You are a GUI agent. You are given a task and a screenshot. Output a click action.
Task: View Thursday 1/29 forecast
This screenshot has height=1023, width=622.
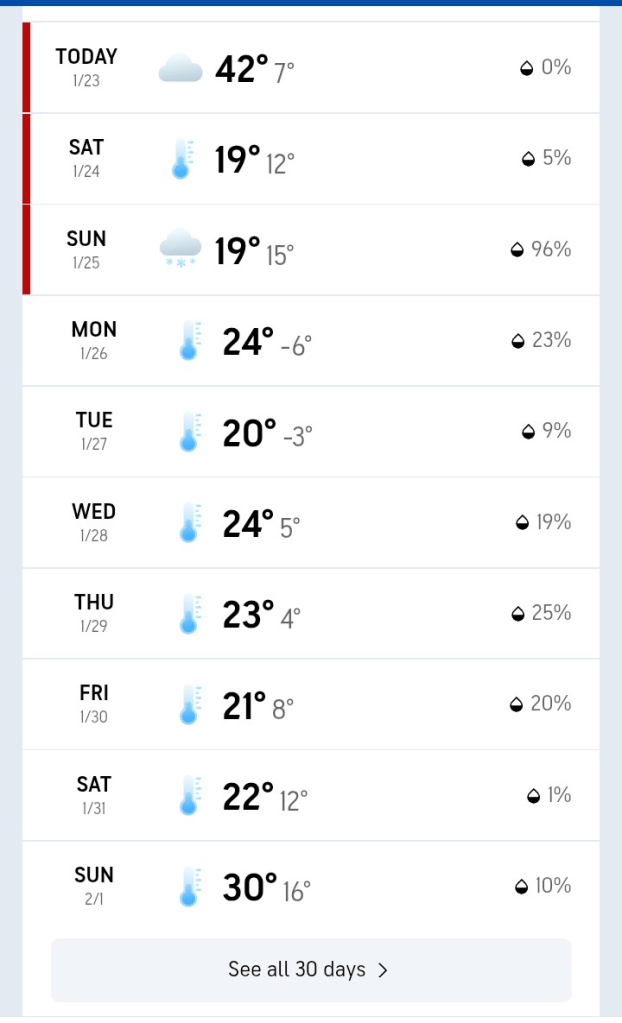[311, 614]
